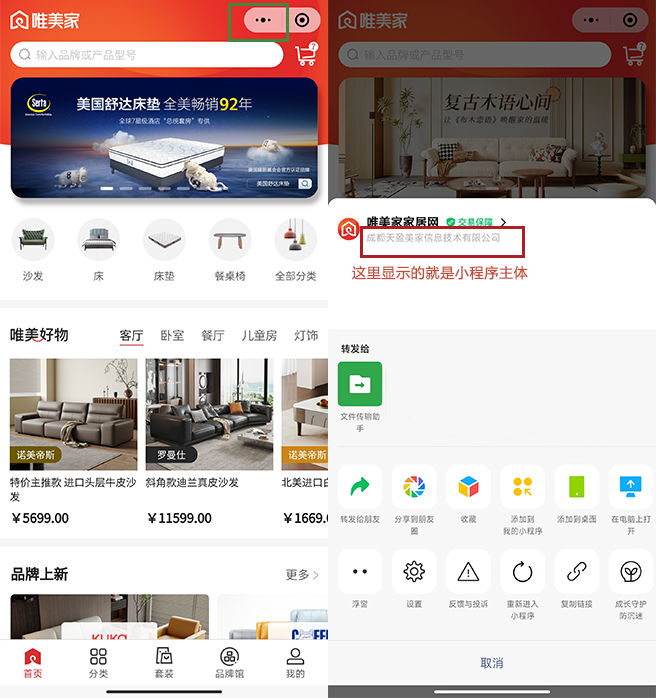Open the 品牌馆 bottom tab
The height and width of the screenshot is (698, 656).
[230, 661]
